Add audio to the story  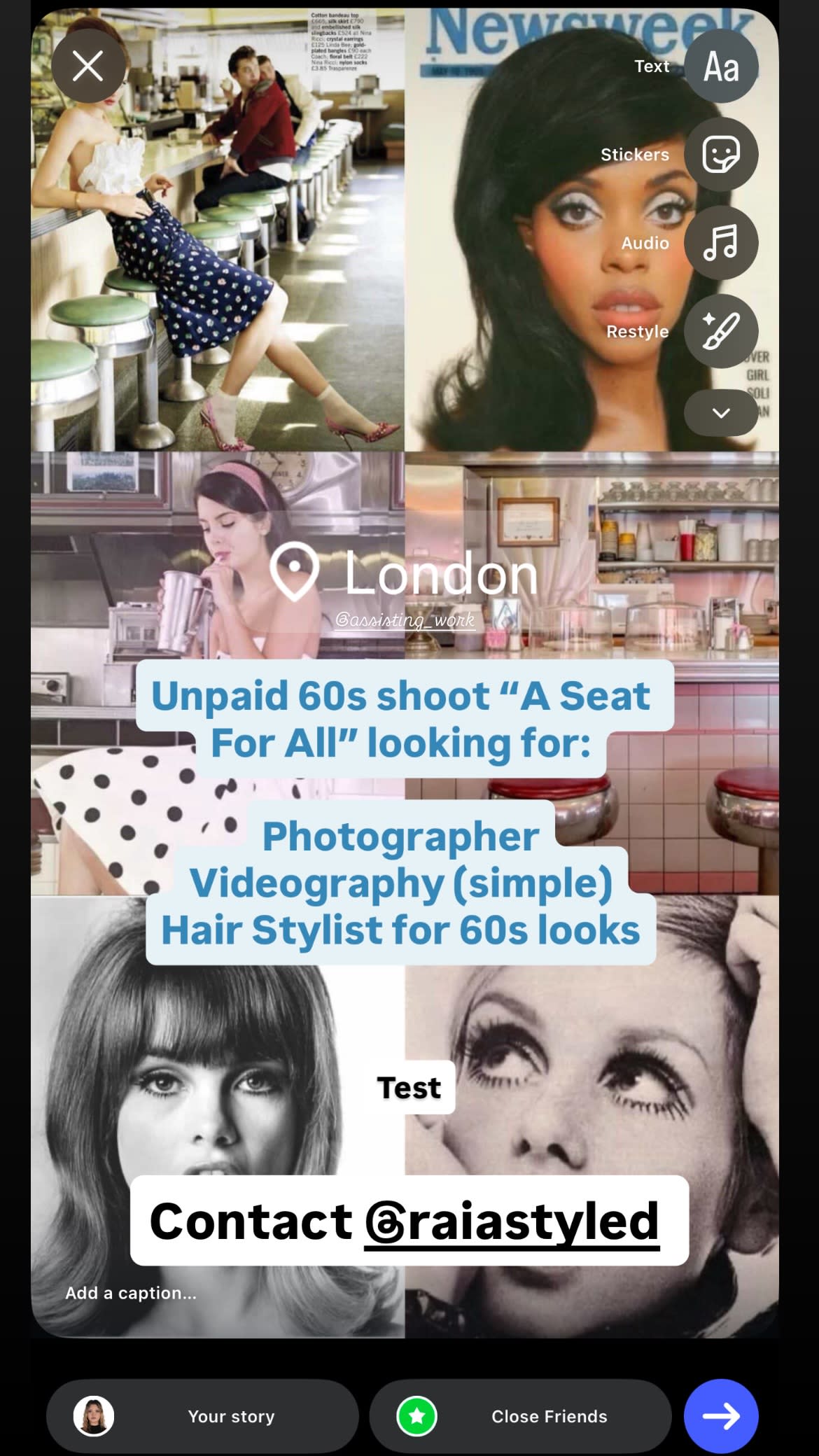720,243
